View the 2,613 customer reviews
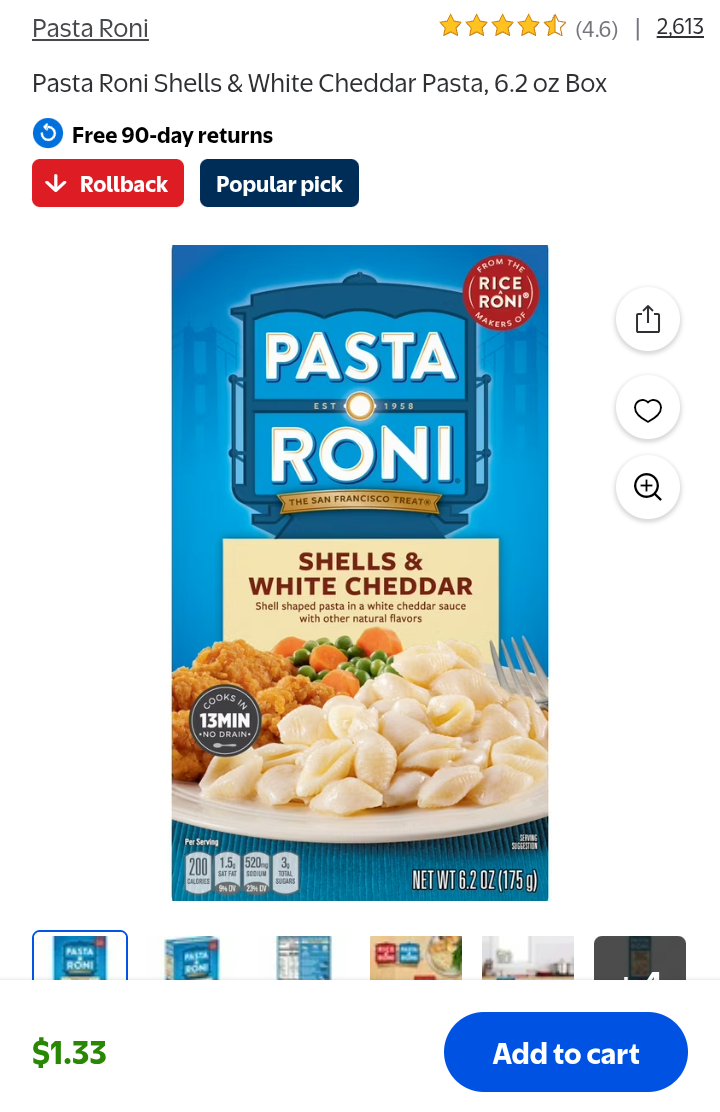The image size is (720, 1112). (x=680, y=27)
